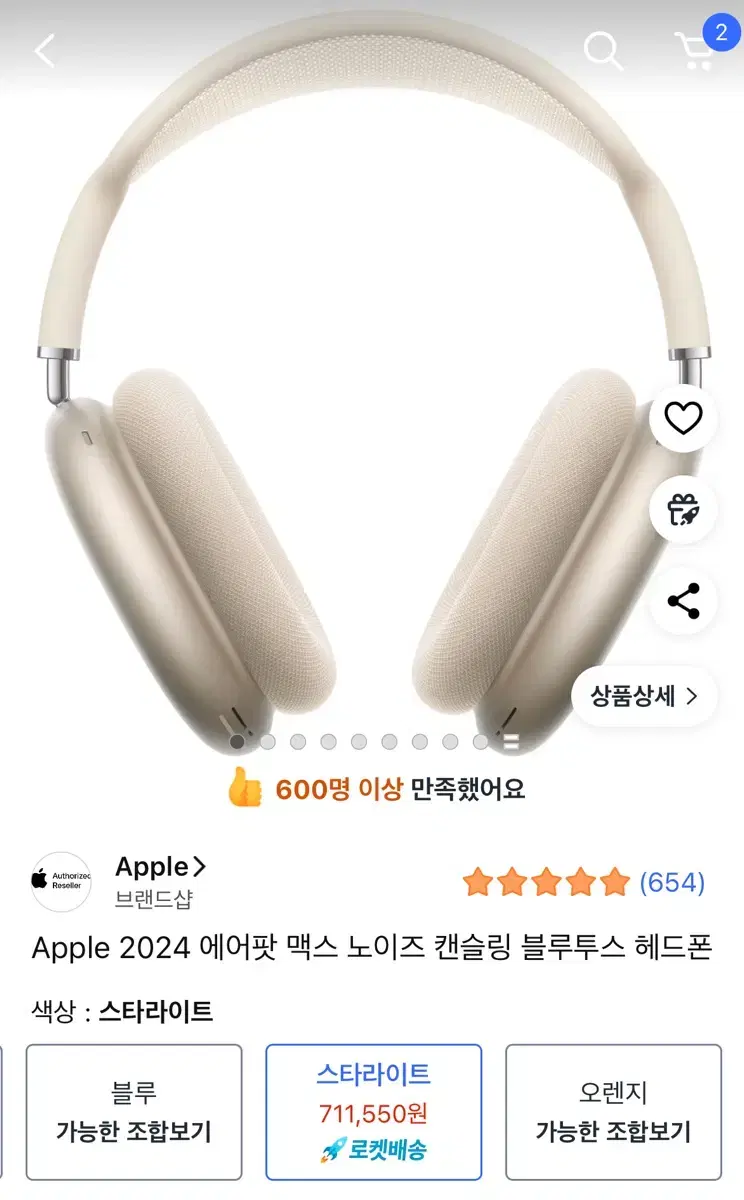The height and width of the screenshot is (1200, 744).
Task: View combinations under 블루 가능한 조합보기
Action: 133,1130
